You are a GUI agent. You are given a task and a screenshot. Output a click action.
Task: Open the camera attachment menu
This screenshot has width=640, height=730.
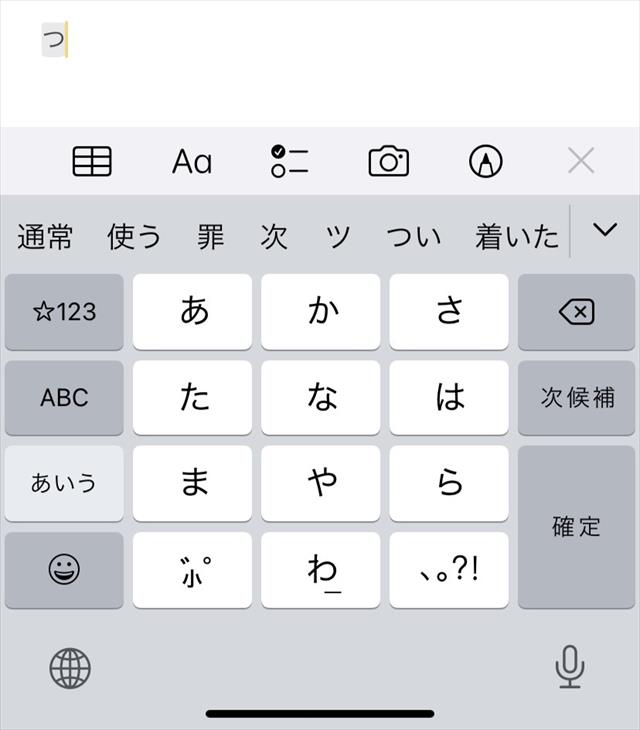pos(388,161)
